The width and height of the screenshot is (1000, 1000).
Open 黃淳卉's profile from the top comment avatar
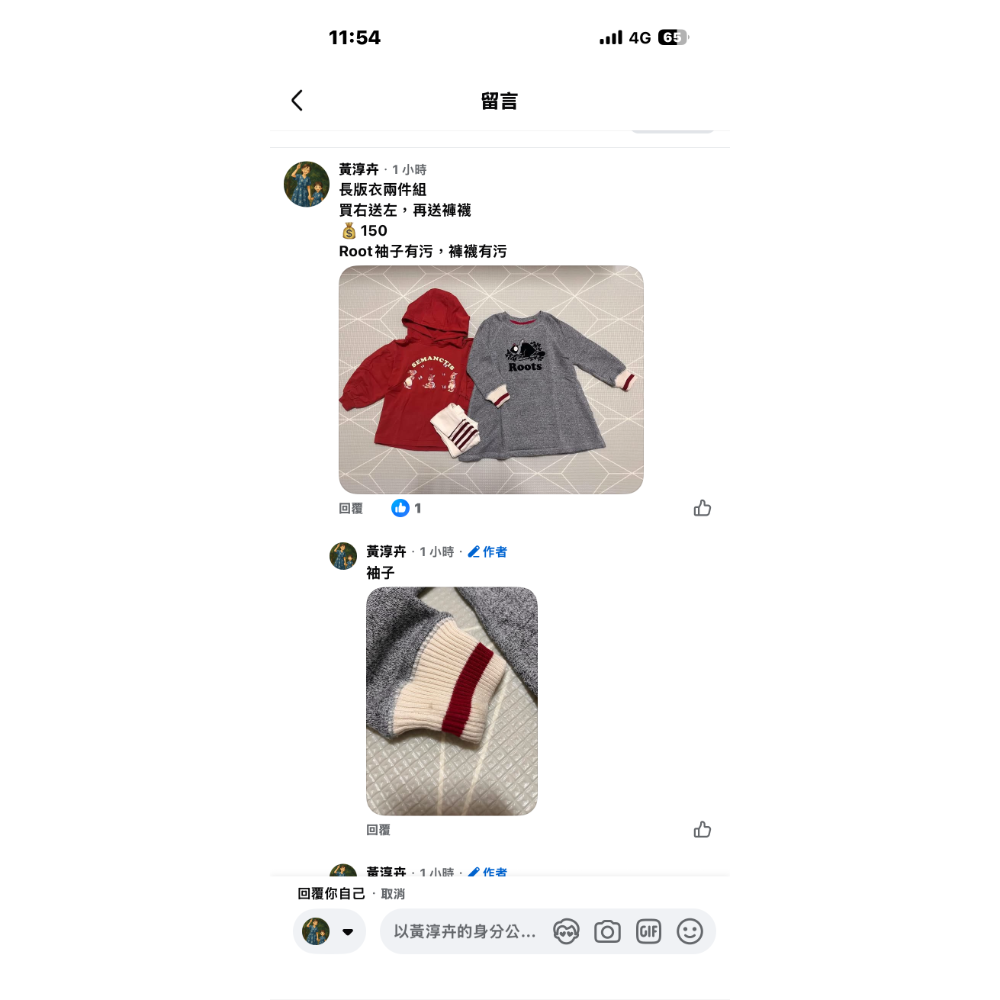(307, 184)
